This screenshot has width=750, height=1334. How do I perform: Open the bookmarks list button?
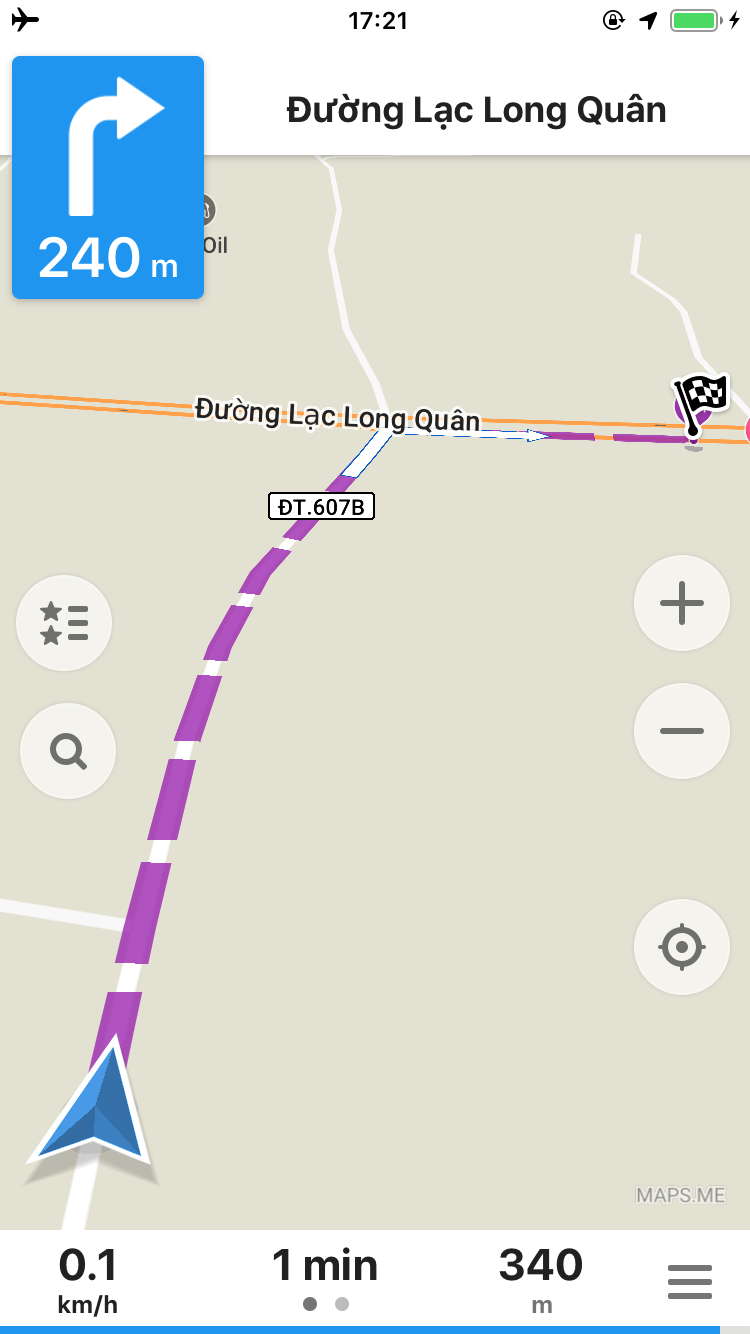click(x=64, y=623)
